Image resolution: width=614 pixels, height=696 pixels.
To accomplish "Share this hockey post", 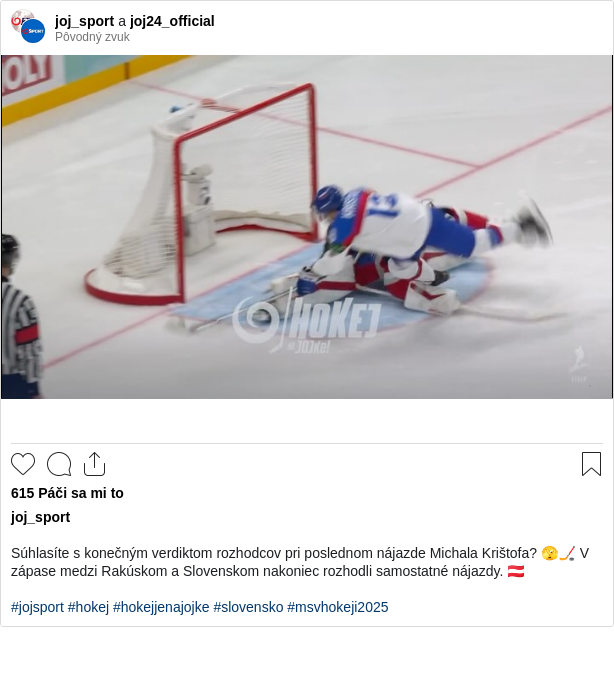I will [x=94, y=464].
